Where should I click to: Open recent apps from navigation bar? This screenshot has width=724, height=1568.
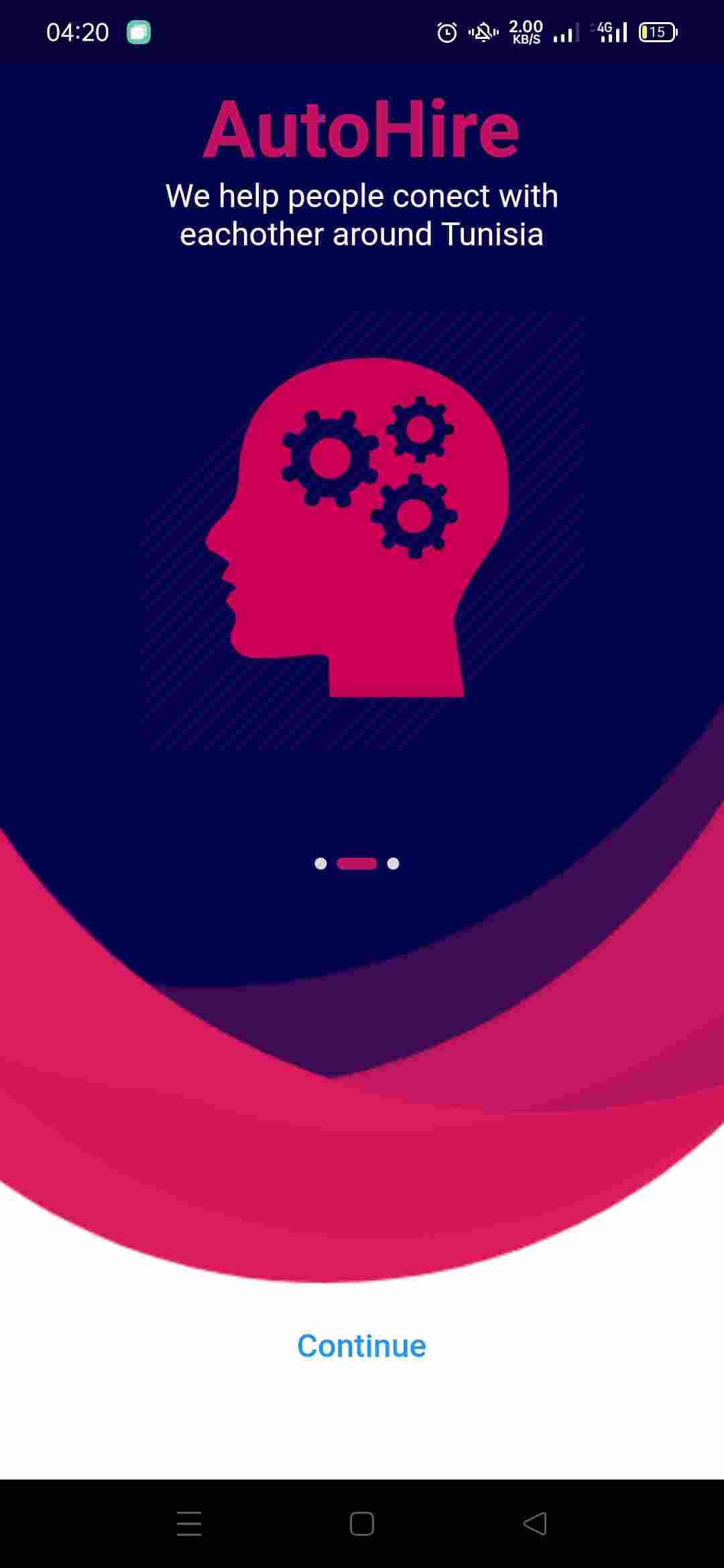point(189,1524)
